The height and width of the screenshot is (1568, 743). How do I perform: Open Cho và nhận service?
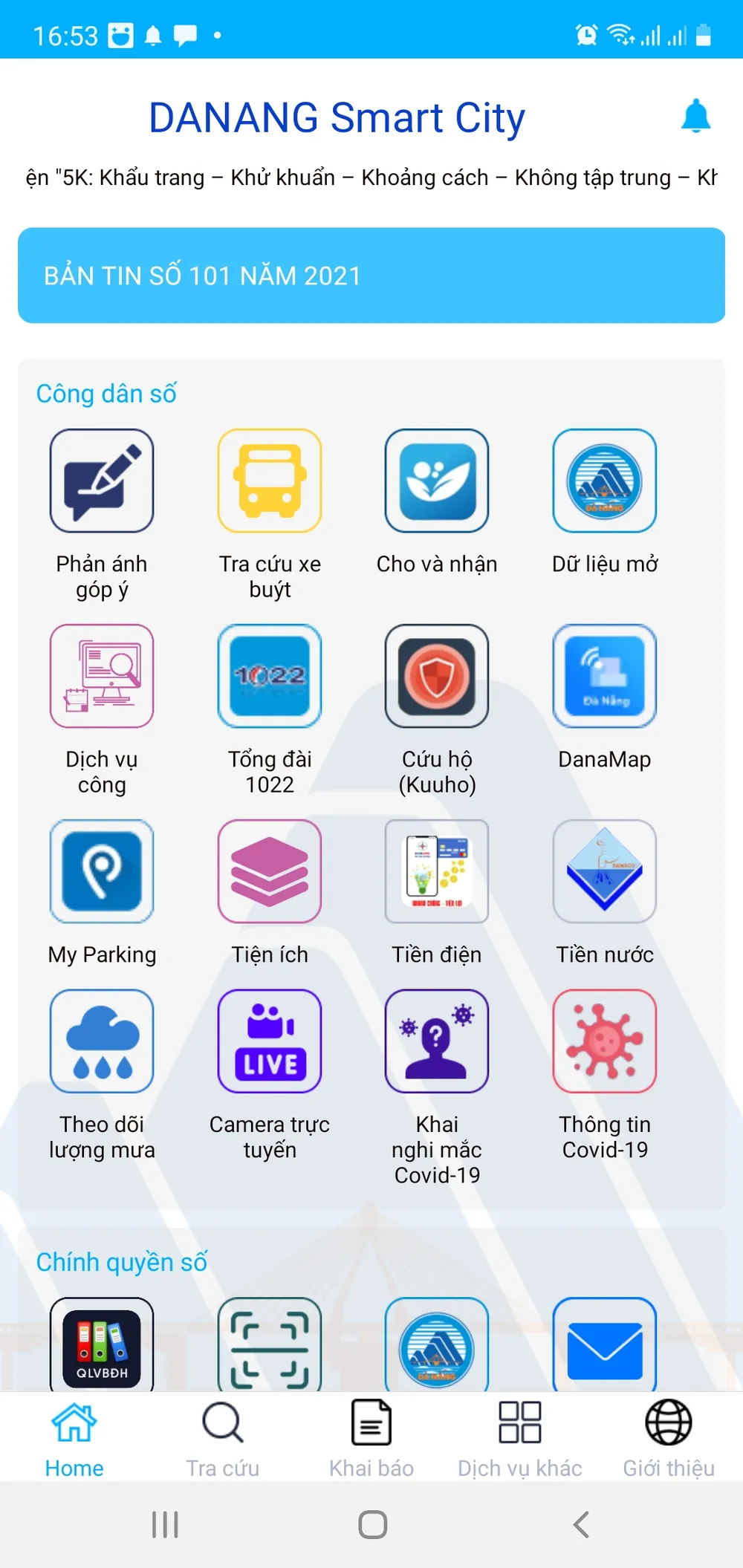tap(437, 481)
